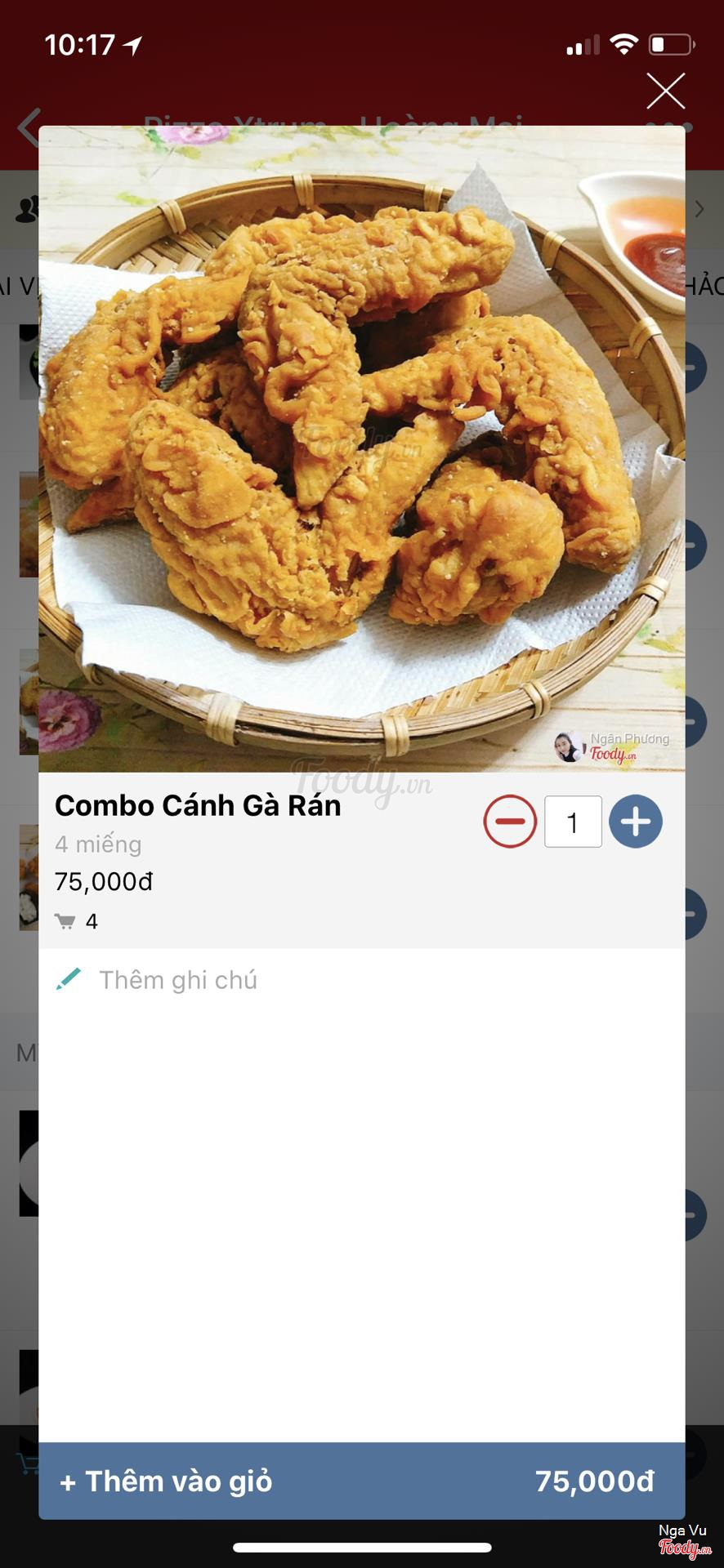Viewport: 724px width, 1568px height.
Task: Close the Combo Cánh Gà Rán popup
Action: pyautogui.click(x=665, y=91)
